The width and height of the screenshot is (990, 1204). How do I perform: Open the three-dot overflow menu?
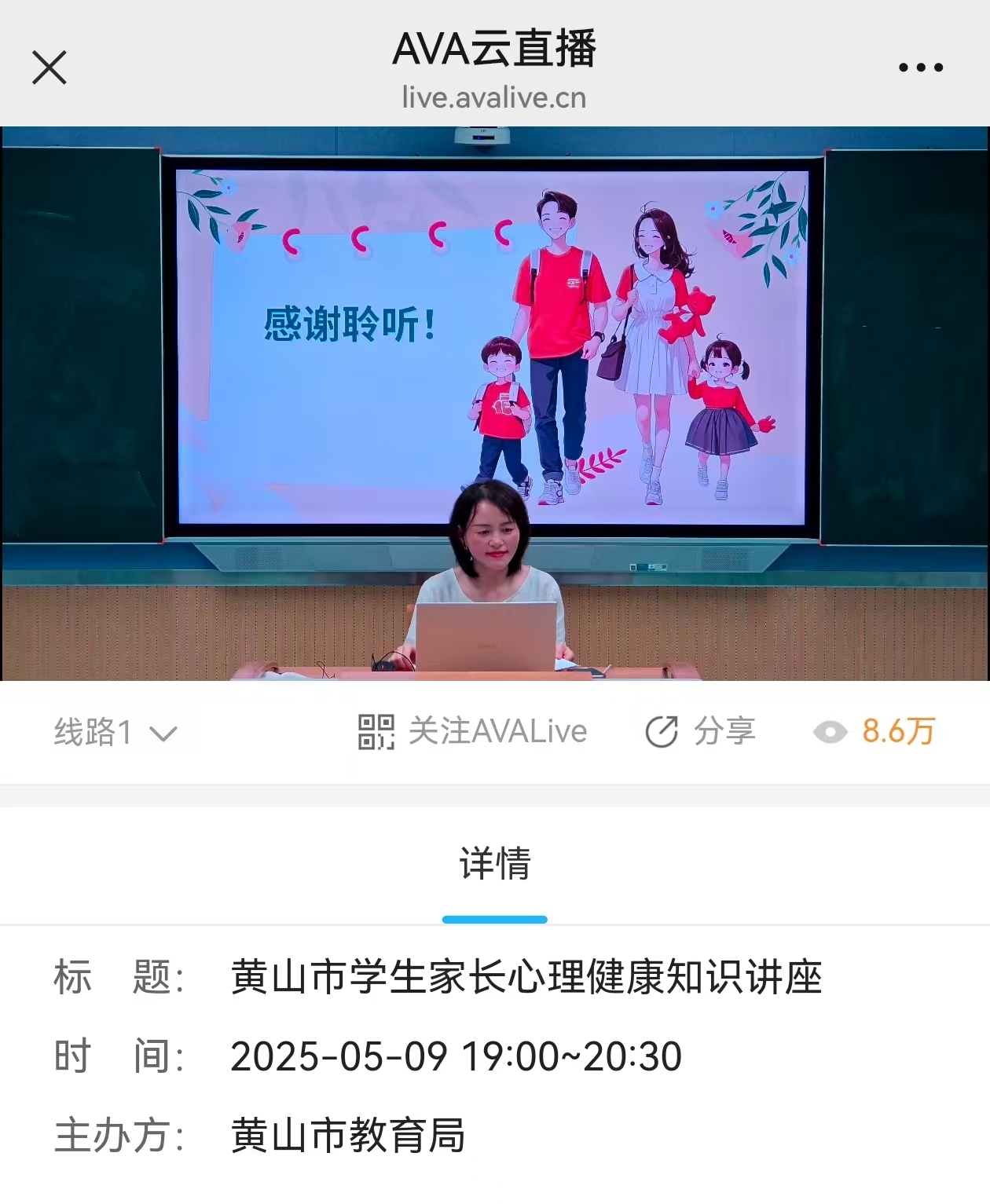tap(920, 68)
